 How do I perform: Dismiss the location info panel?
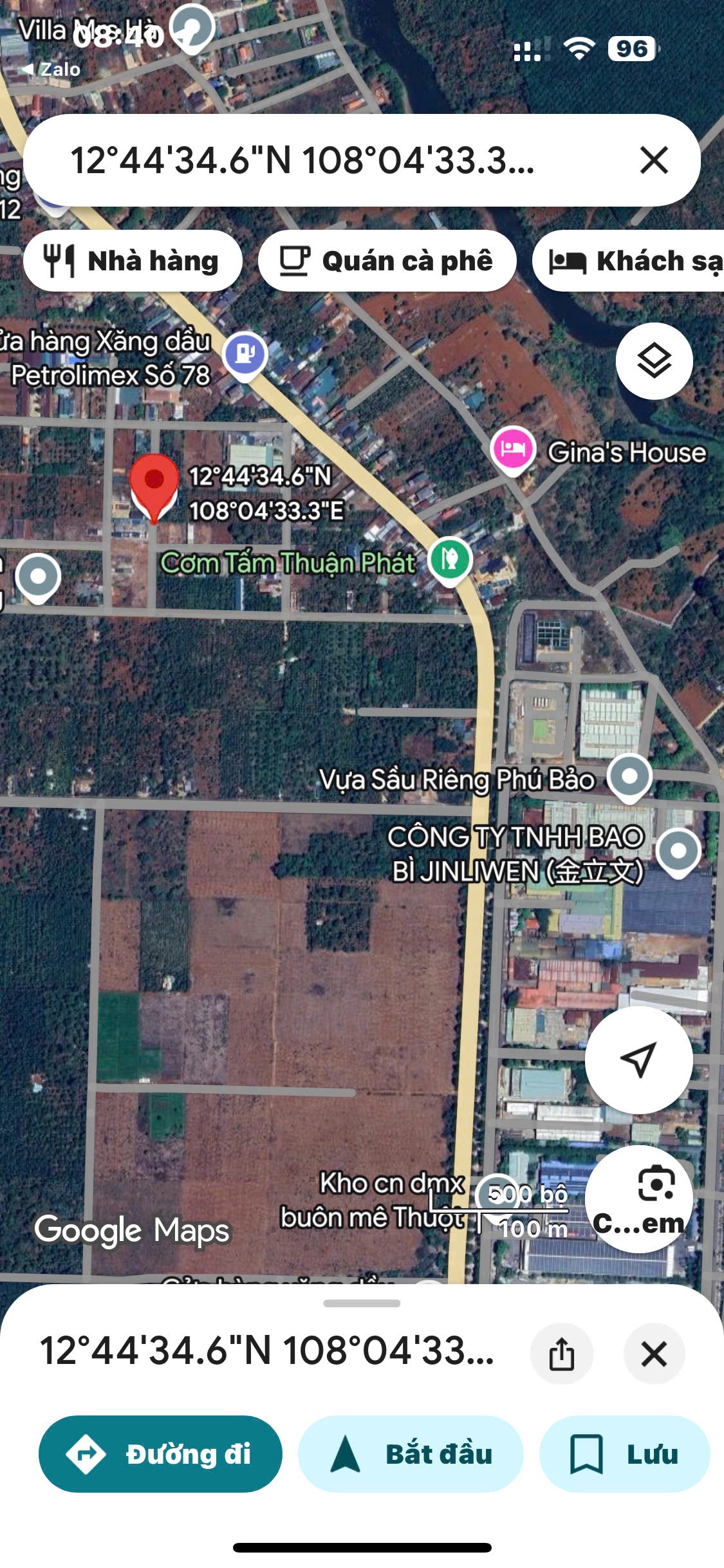click(654, 1353)
